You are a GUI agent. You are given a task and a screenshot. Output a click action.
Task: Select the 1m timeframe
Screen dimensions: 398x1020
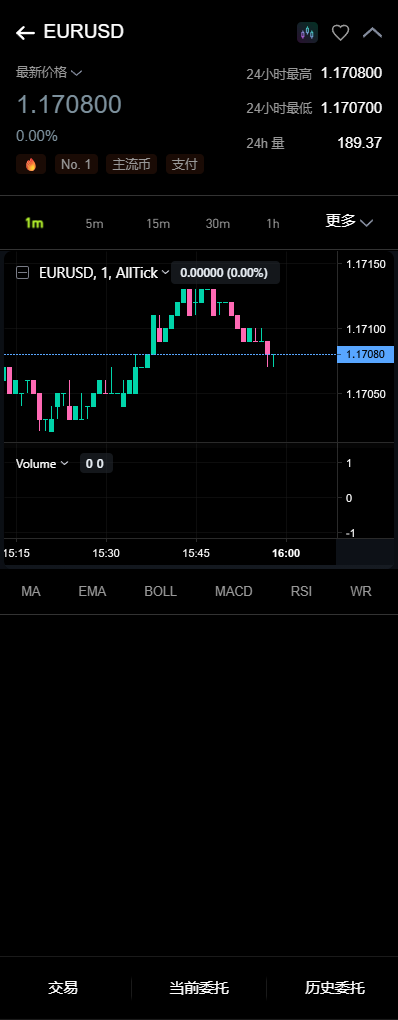(x=34, y=224)
